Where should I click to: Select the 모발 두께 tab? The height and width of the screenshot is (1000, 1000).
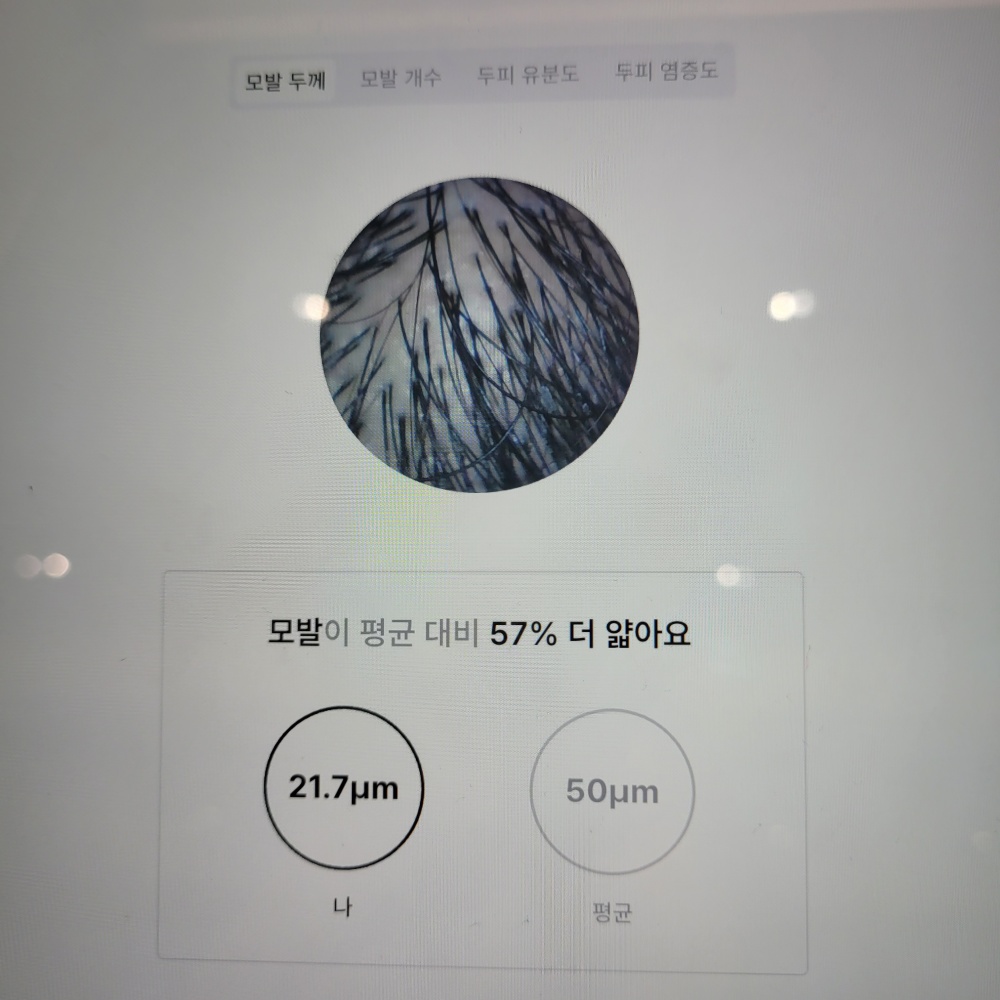(x=285, y=78)
